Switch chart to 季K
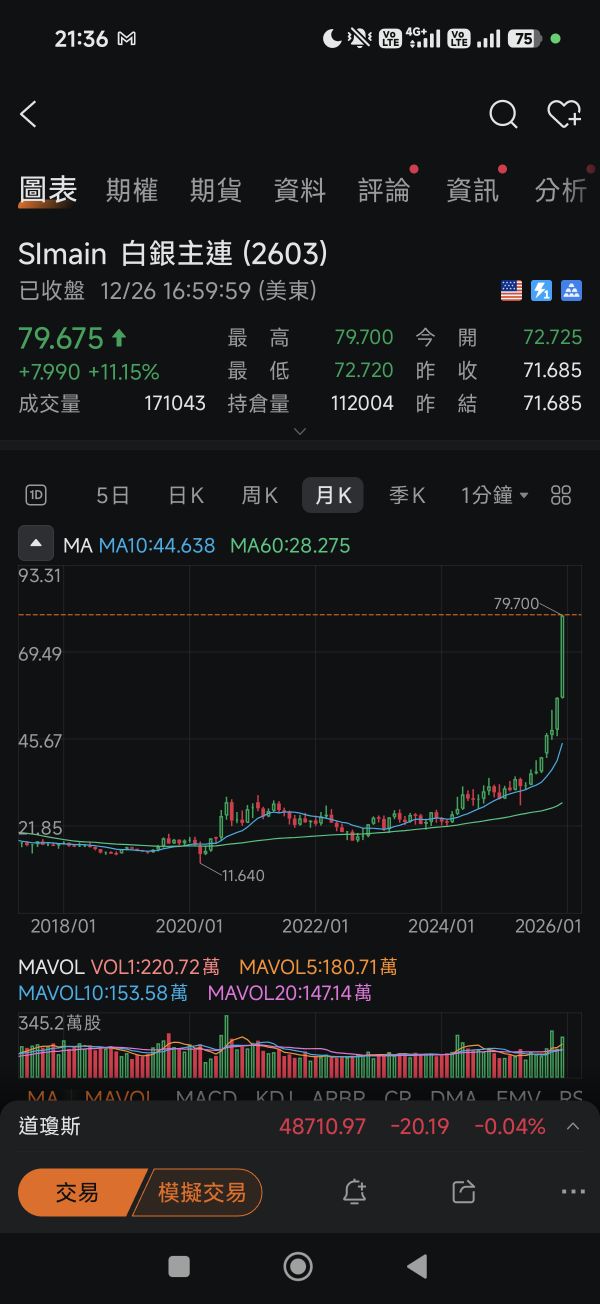 click(x=407, y=495)
